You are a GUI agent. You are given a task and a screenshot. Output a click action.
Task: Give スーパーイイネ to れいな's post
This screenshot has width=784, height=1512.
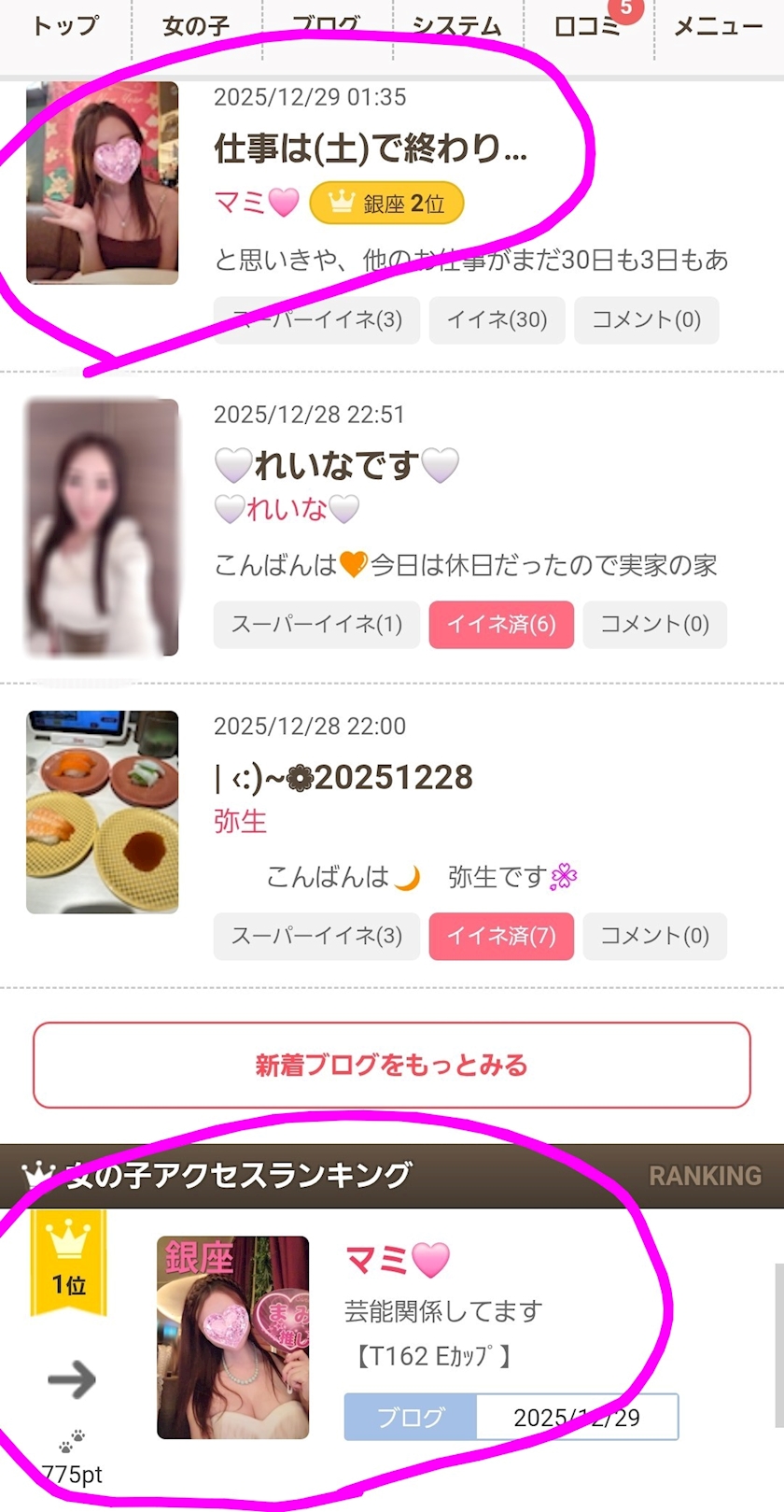pyautogui.click(x=316, y=625)
